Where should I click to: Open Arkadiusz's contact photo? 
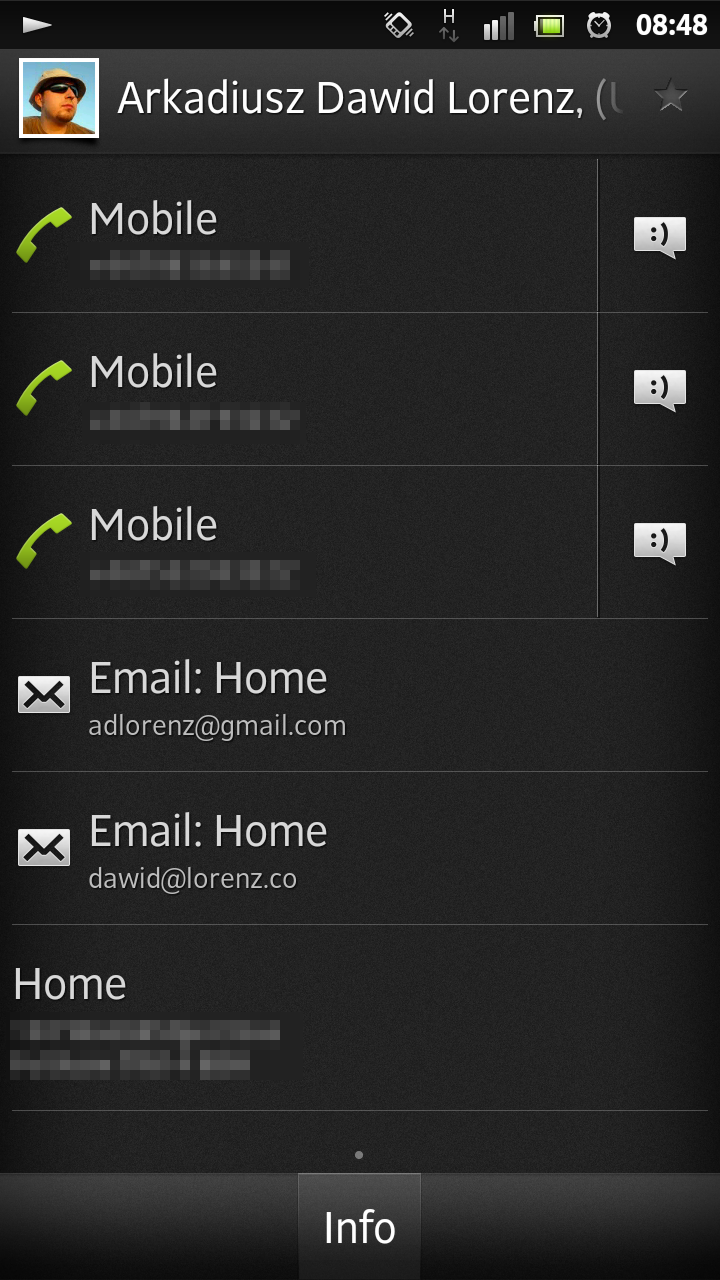coord(59,98)
